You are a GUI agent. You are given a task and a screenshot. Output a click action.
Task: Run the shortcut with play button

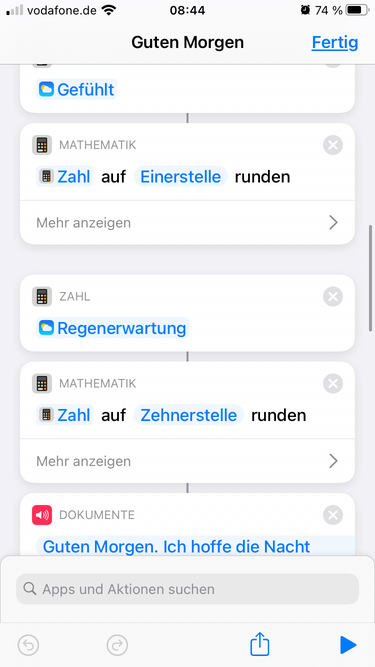(348, 645)
